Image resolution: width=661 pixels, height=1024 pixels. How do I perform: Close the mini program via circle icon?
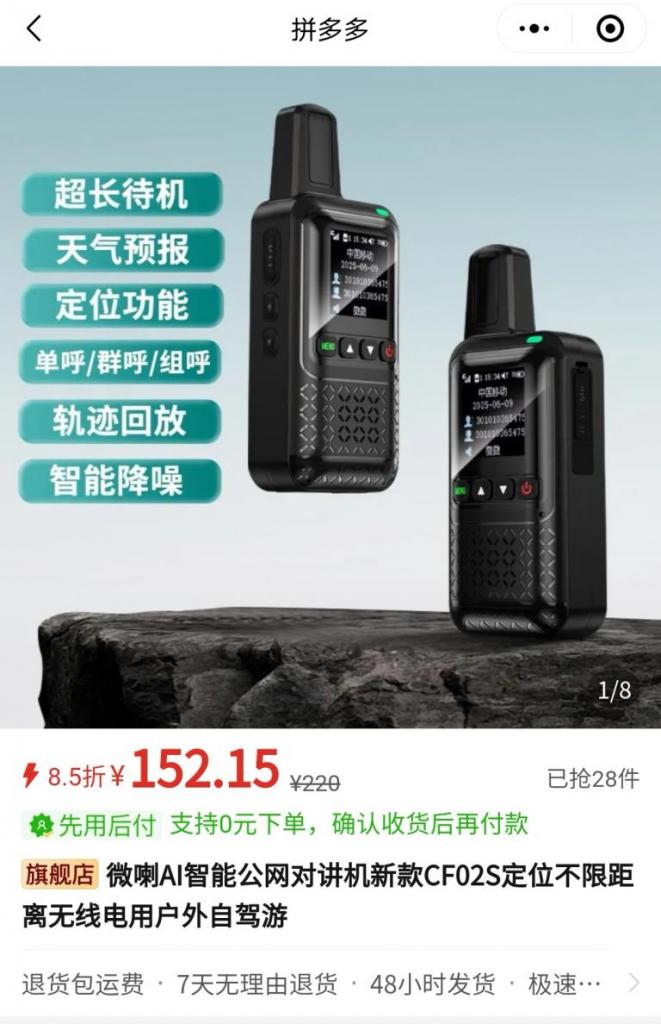(610, 29)
